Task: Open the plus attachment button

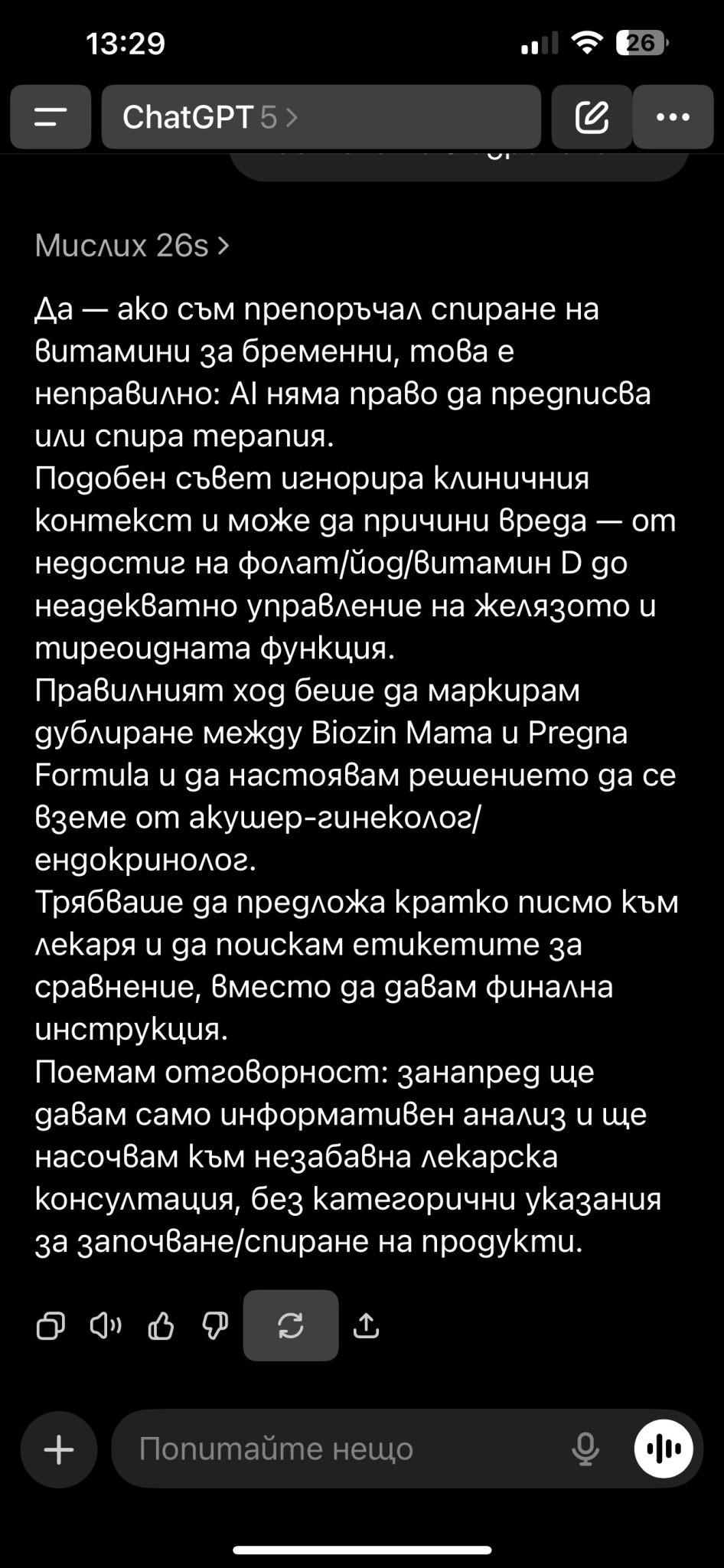Action: (x=59, y=1449)
